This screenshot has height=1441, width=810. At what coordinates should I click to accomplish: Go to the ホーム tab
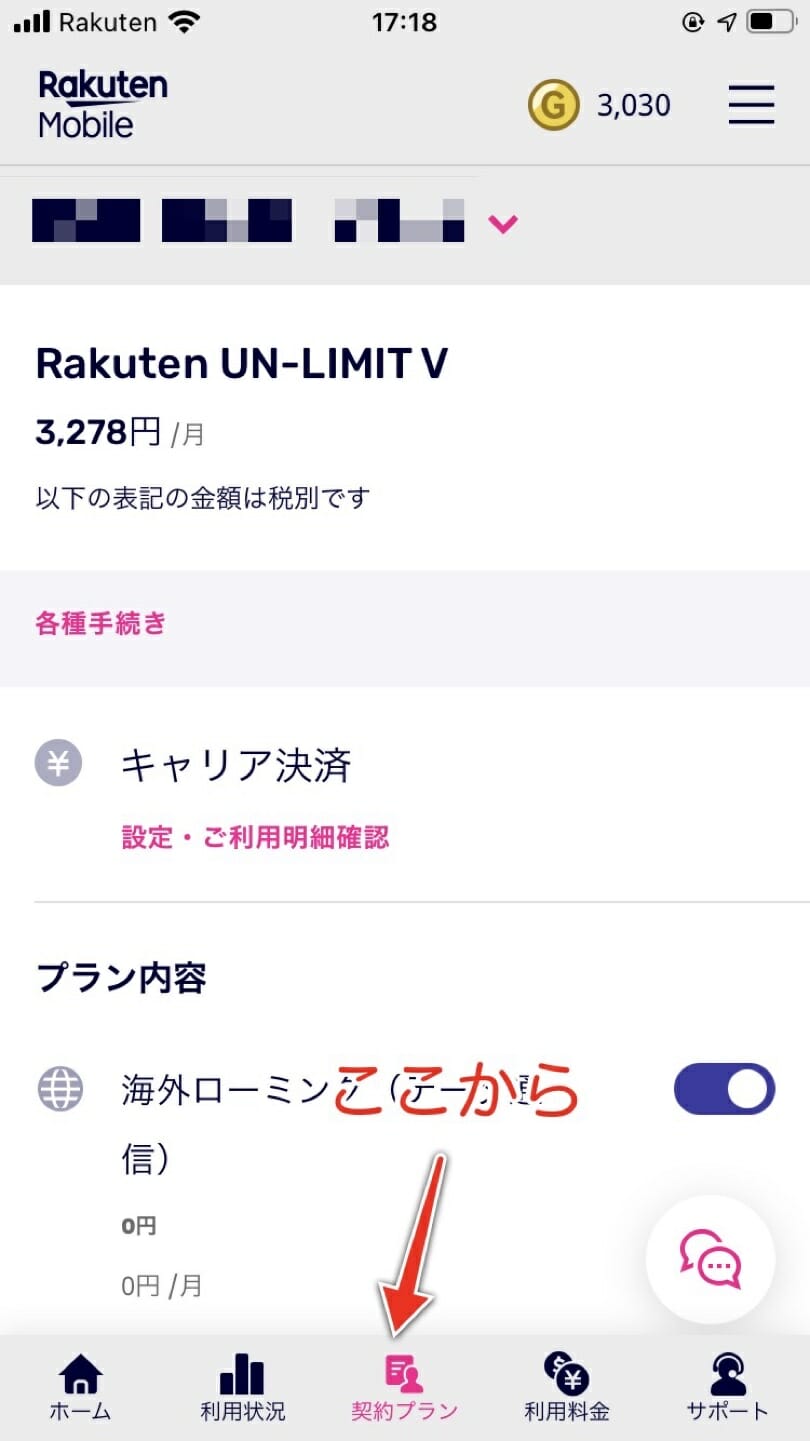80,1388
